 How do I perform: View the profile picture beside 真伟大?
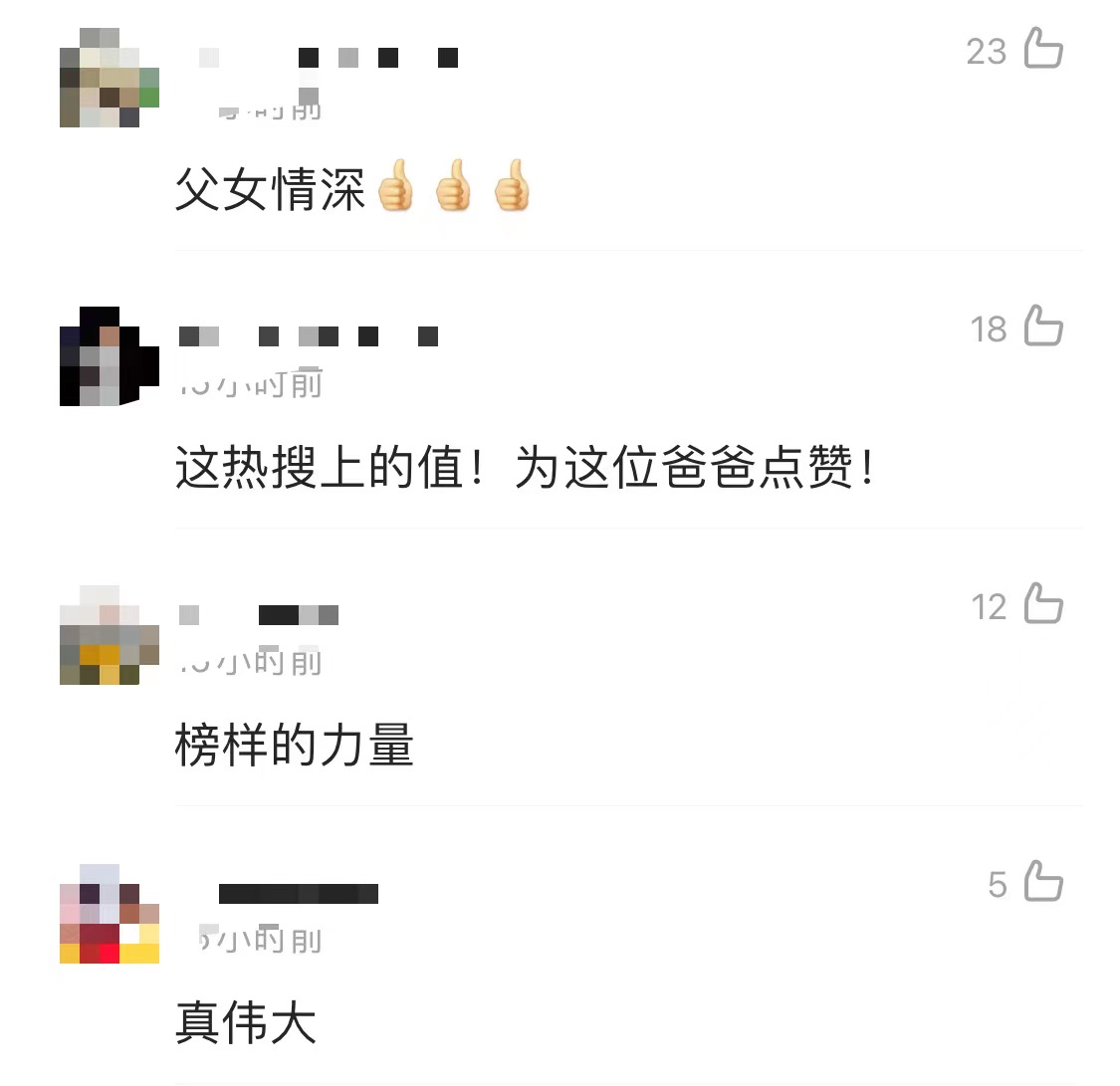click(109, 913)
